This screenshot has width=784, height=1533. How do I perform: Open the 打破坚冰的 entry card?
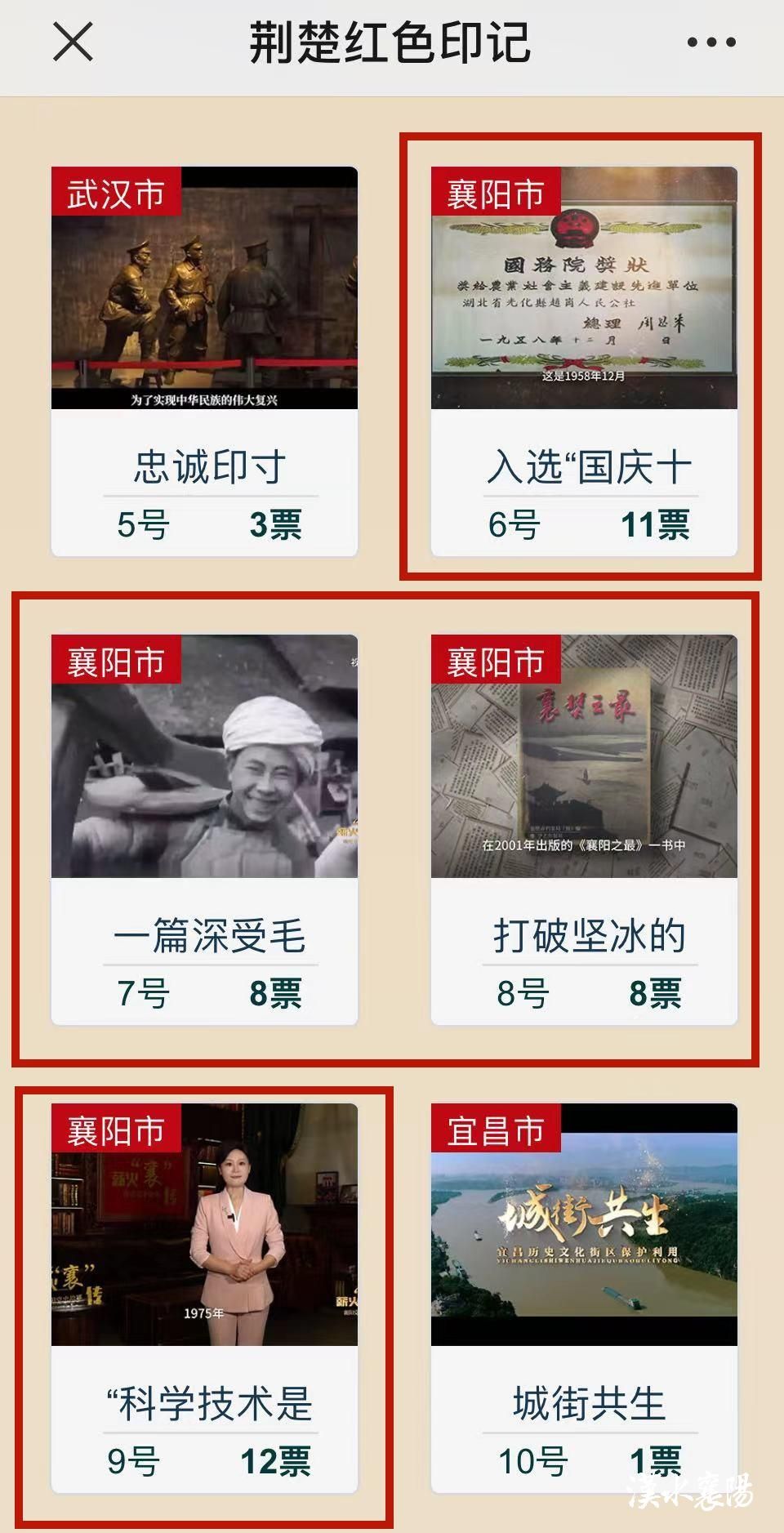[x=584, y=829]
